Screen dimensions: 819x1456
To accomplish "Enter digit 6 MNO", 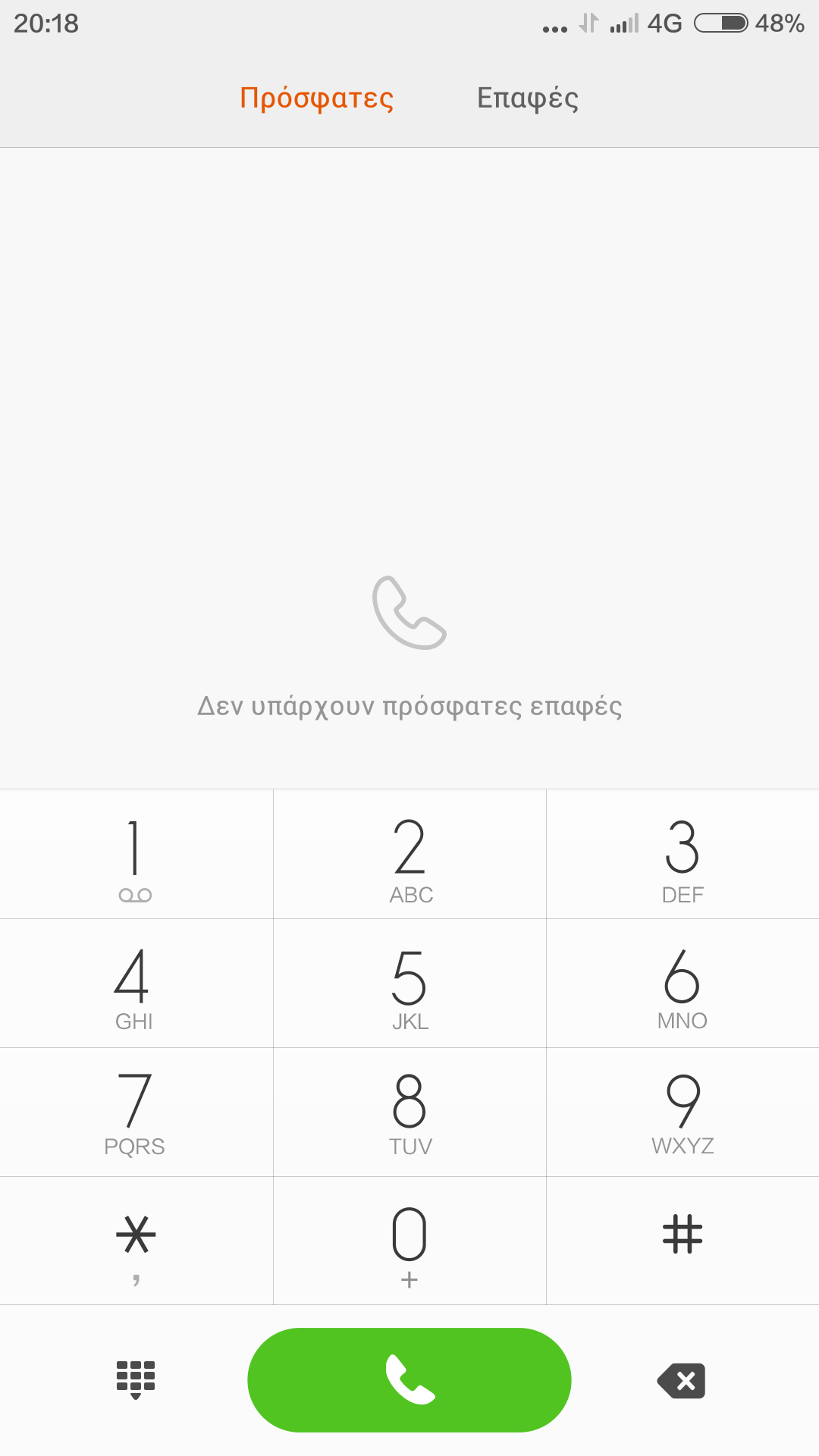I will 682,984.
